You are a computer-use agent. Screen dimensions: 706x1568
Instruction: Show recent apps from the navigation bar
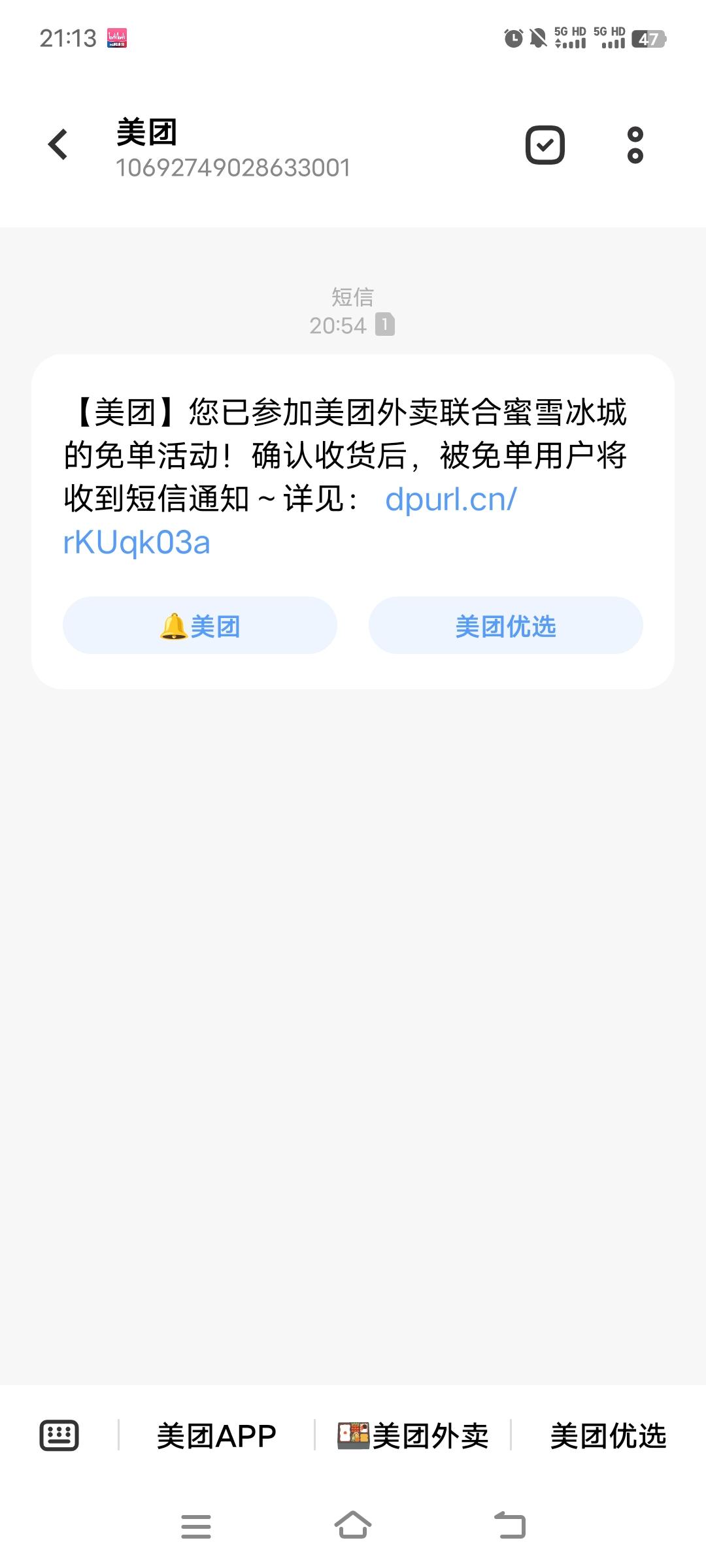point(196,1526)
